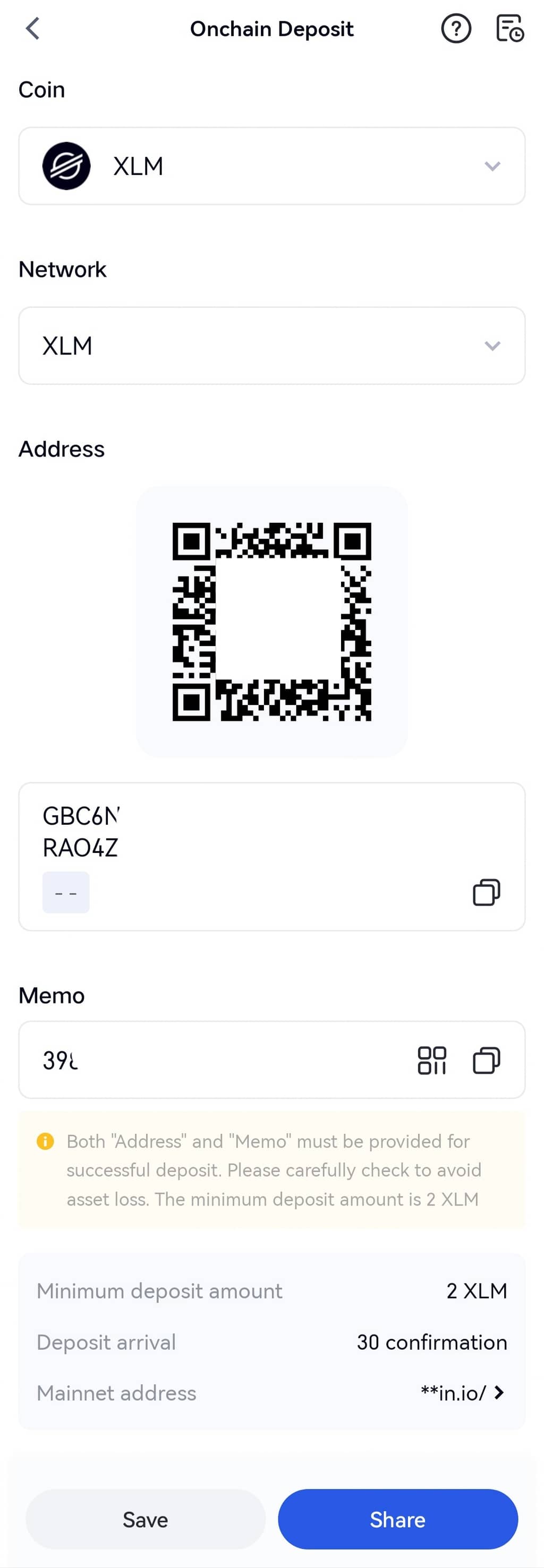Viewport: 544px width, 1568px height.
Task: Save the deposit details
Action: (x=146, y=1519)
